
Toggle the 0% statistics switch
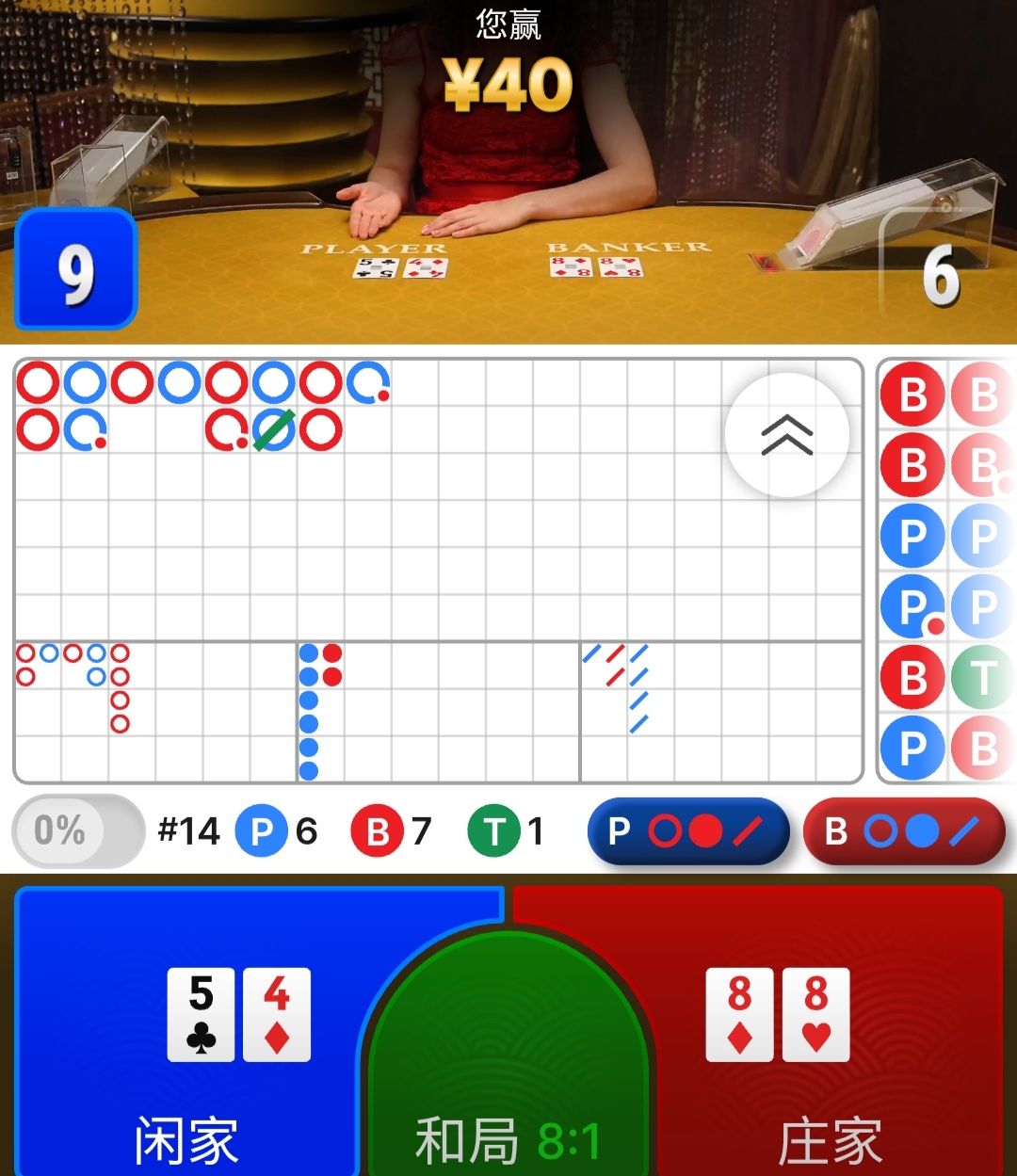(x=78, y=831)
